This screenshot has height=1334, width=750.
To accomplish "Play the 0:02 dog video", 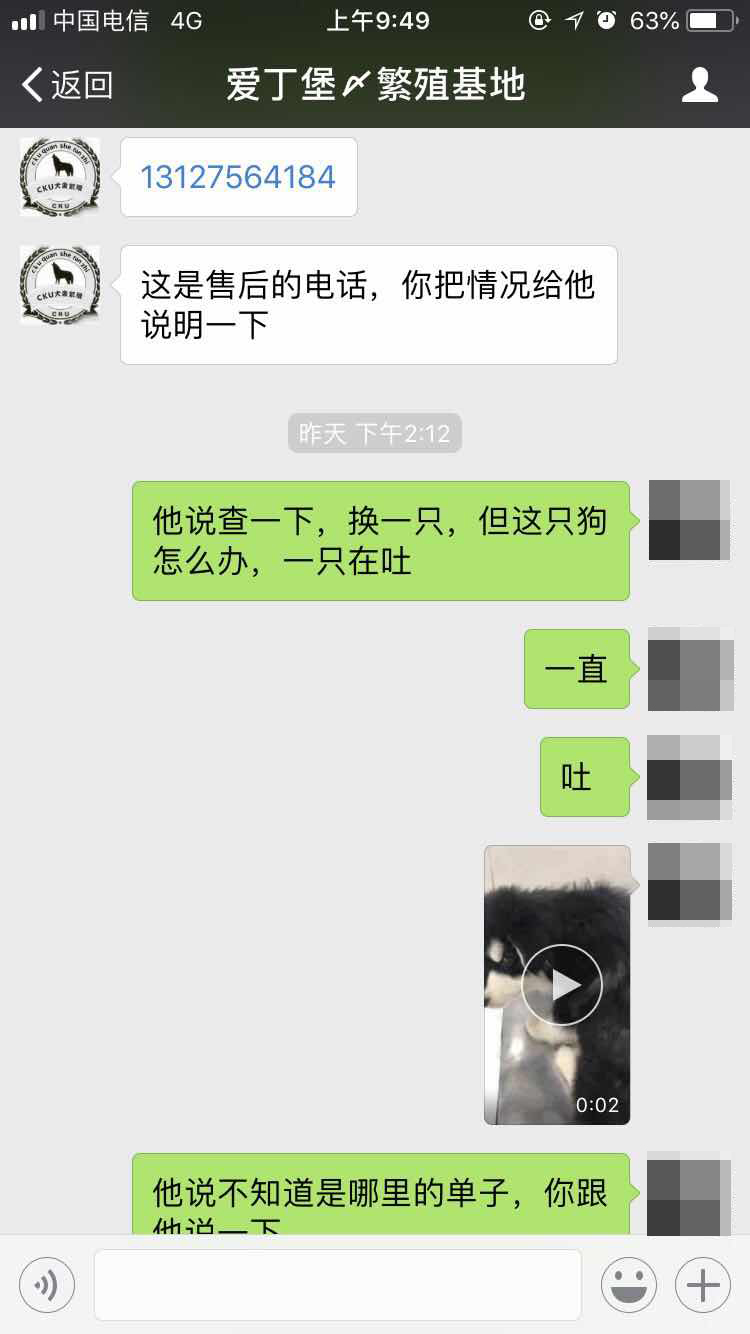I will [x=561, y=984].
